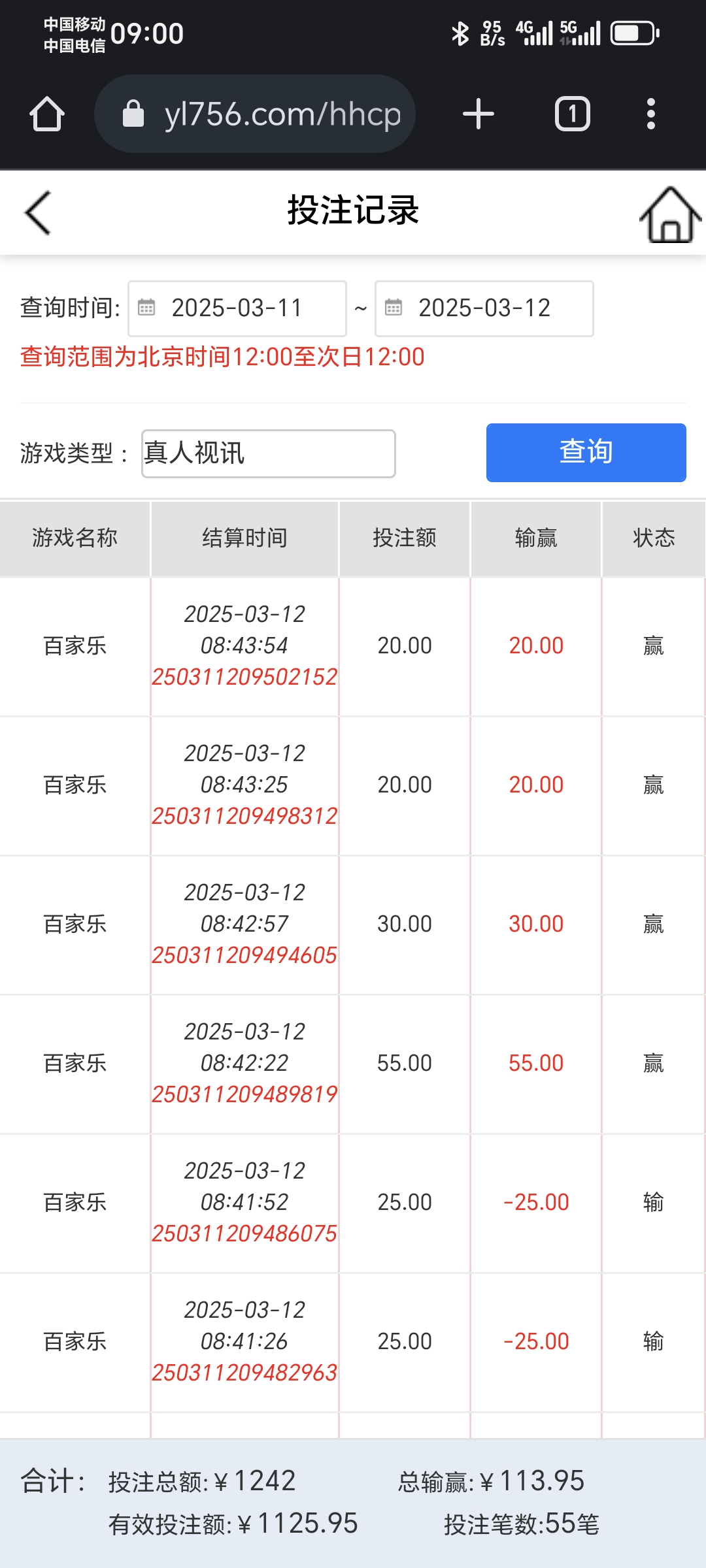Open the browser three-dot overflow menu

[649, 112]
